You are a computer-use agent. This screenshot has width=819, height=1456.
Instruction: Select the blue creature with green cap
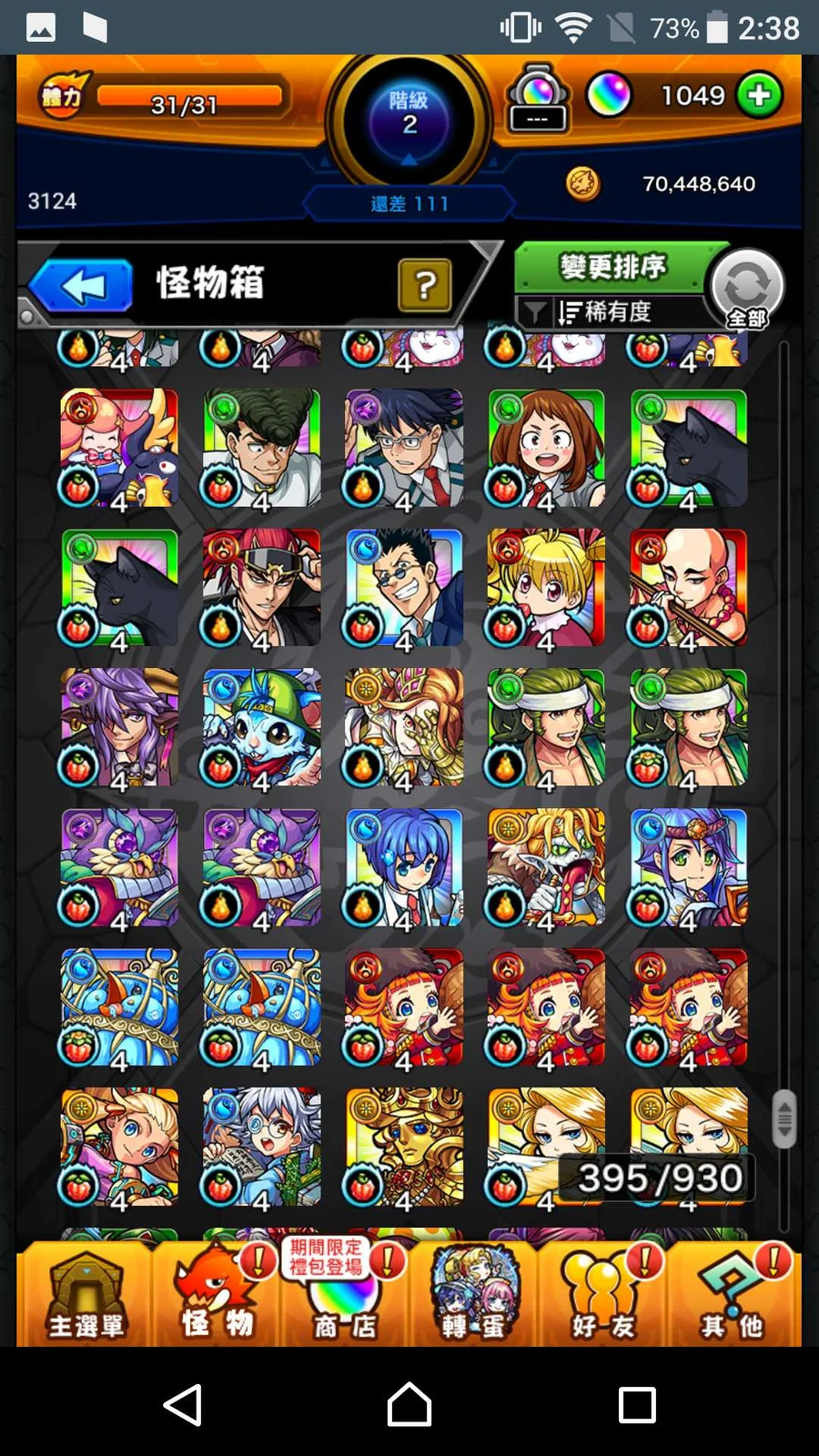pos(262,728)
